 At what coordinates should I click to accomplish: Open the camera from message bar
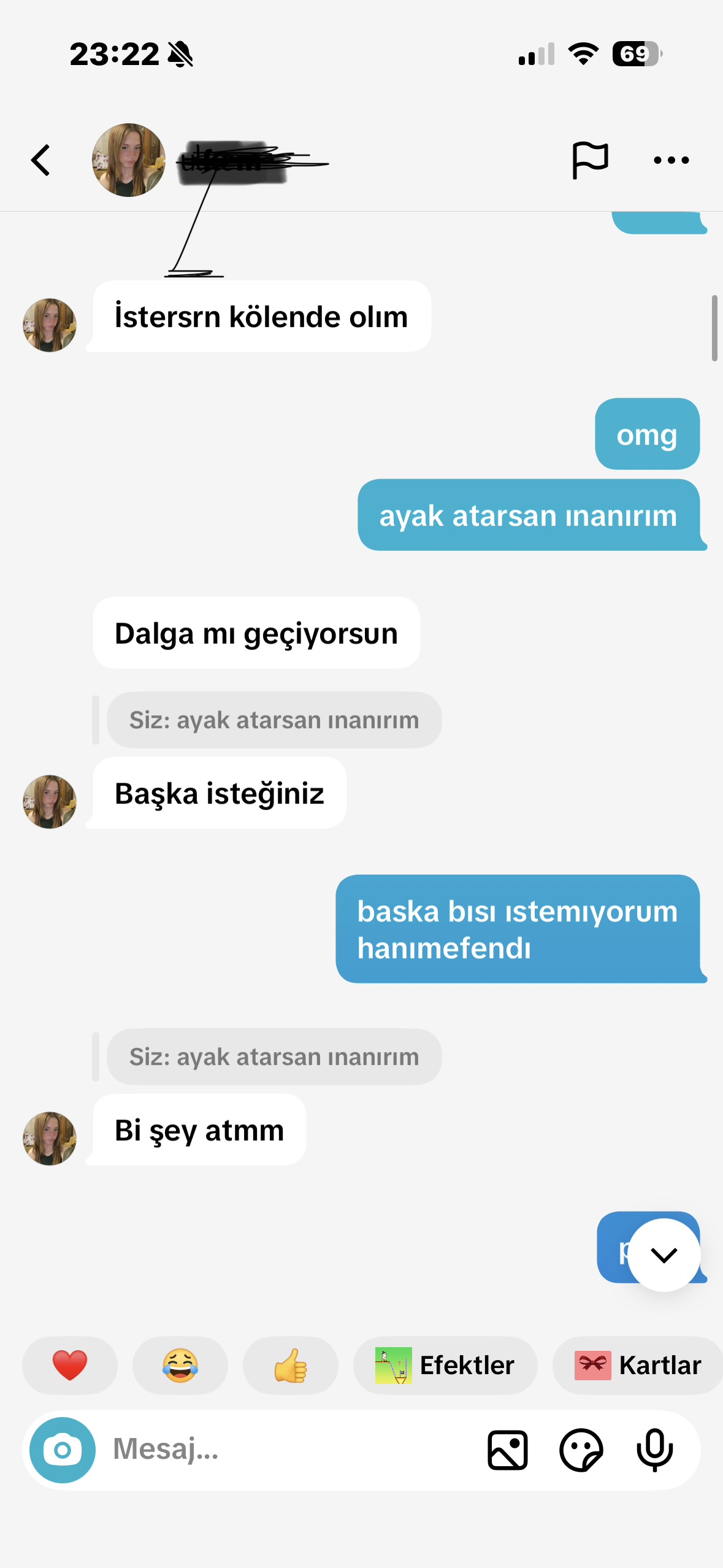(x=63, y=1450)
